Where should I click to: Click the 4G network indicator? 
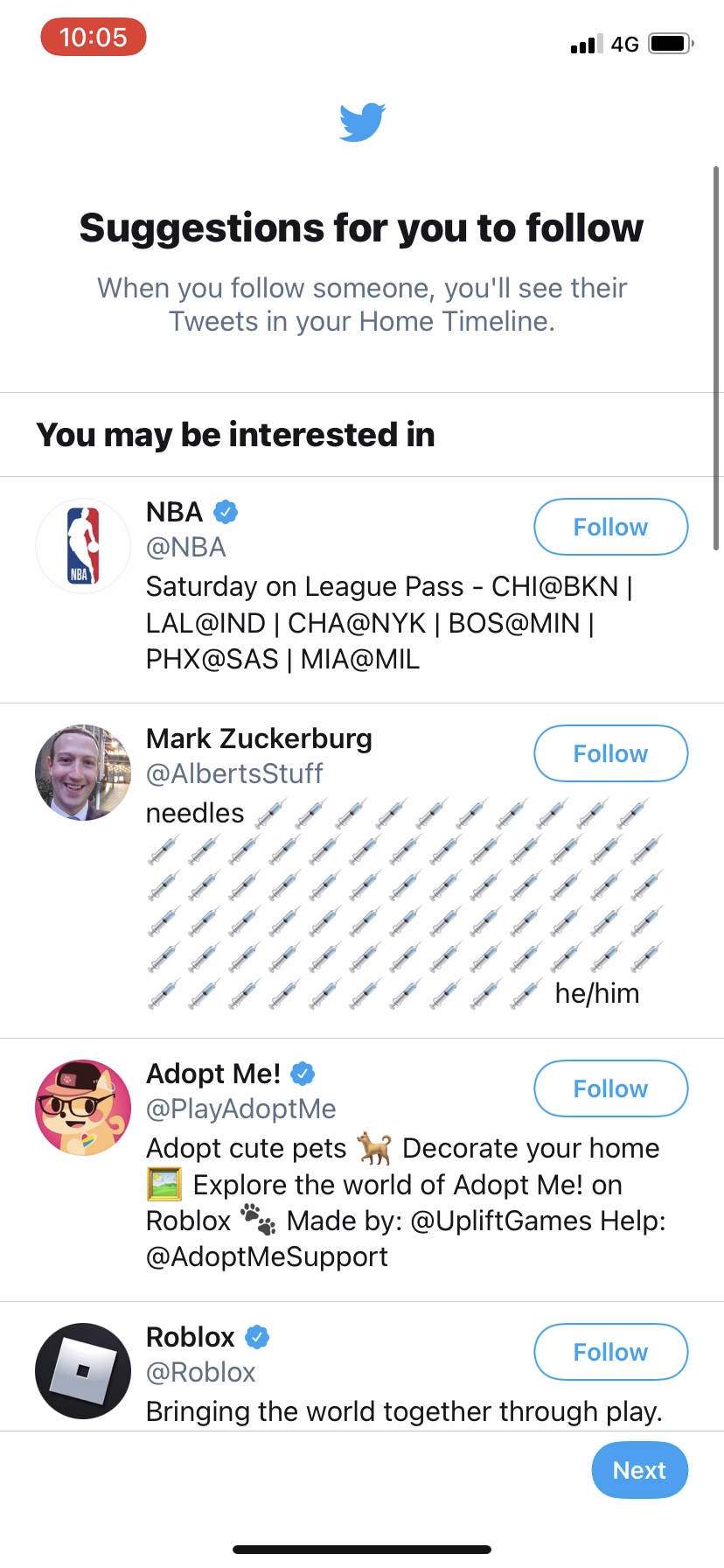[x=623, y=43]
